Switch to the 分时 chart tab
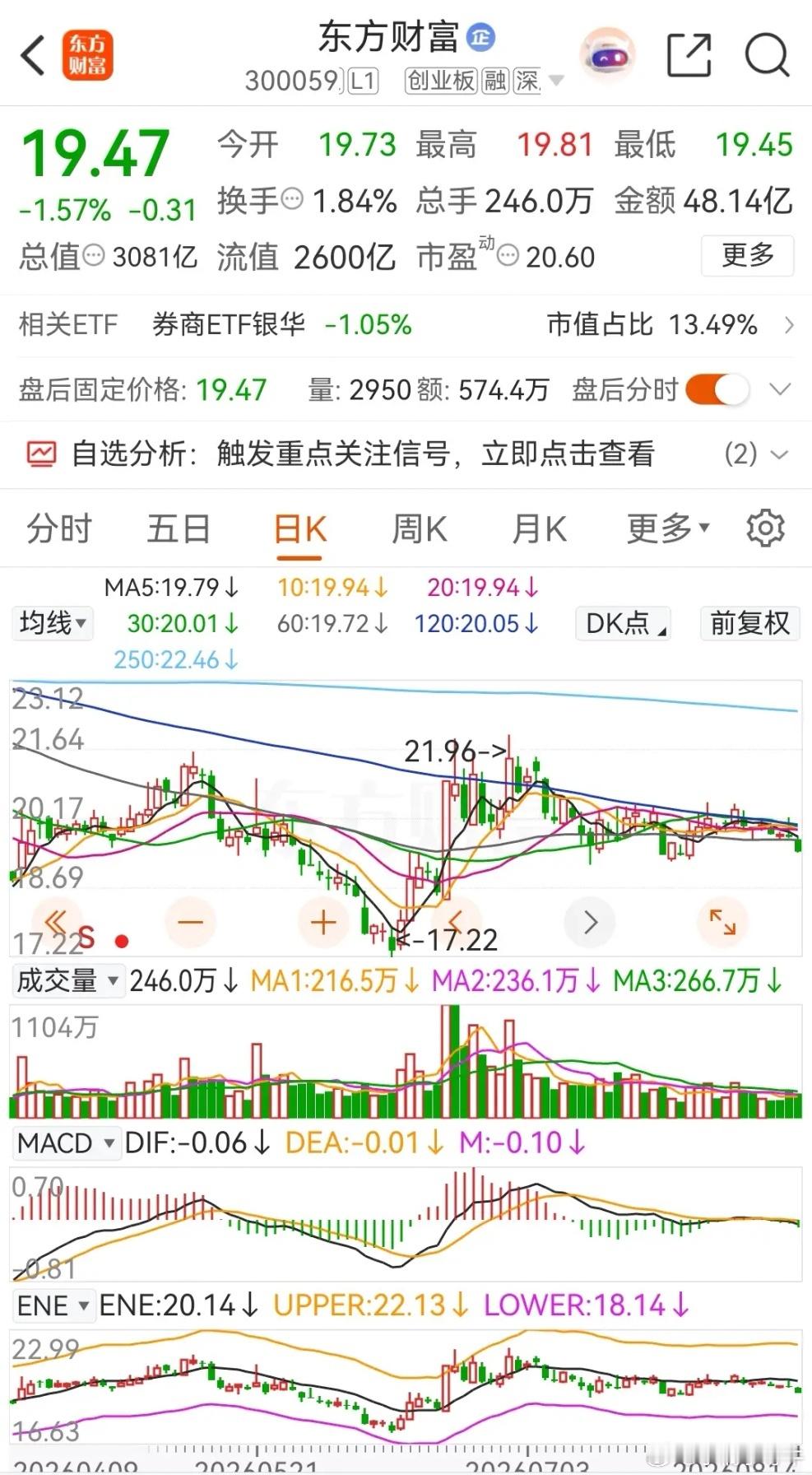The width and height of the screenshot is (812, 1475). 58,528
